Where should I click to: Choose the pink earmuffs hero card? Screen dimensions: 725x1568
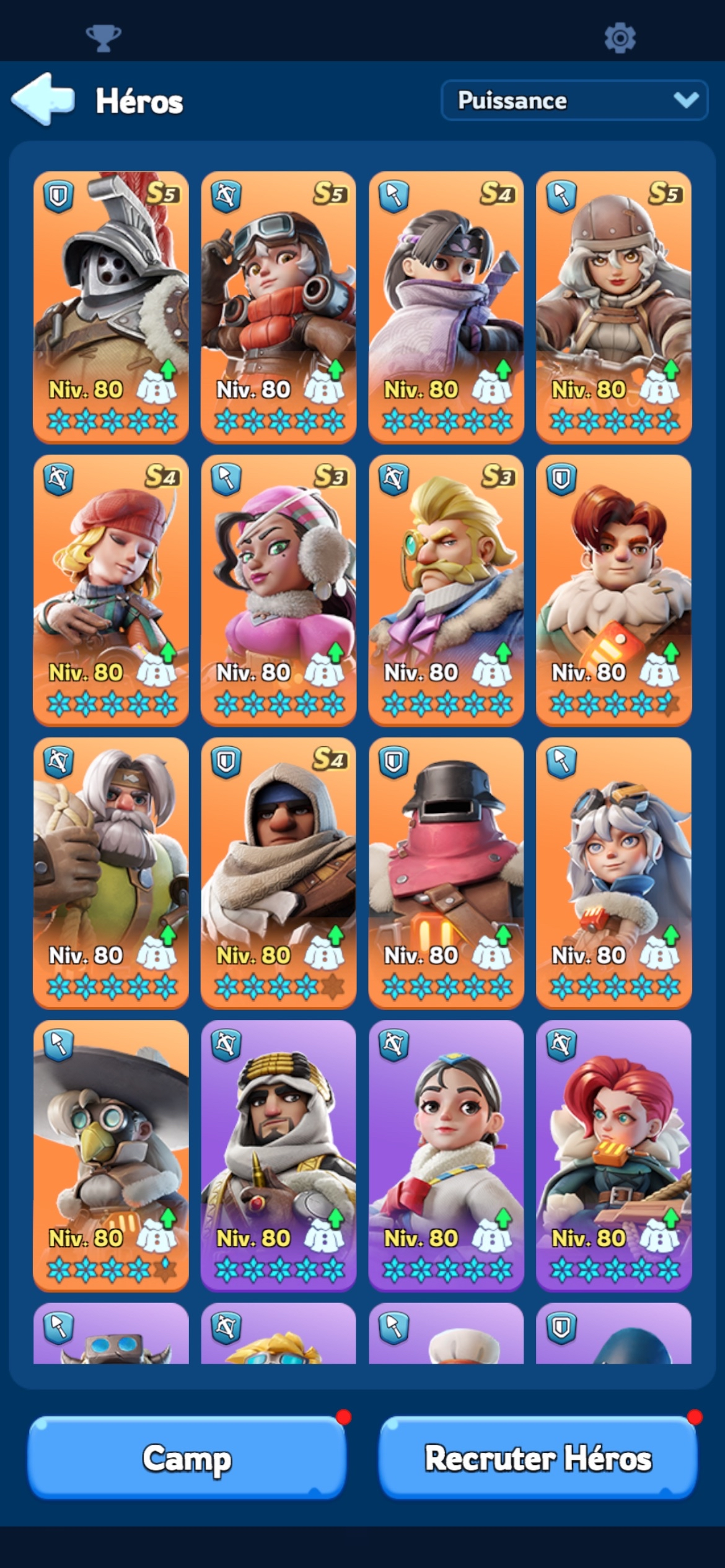[278, 590]
